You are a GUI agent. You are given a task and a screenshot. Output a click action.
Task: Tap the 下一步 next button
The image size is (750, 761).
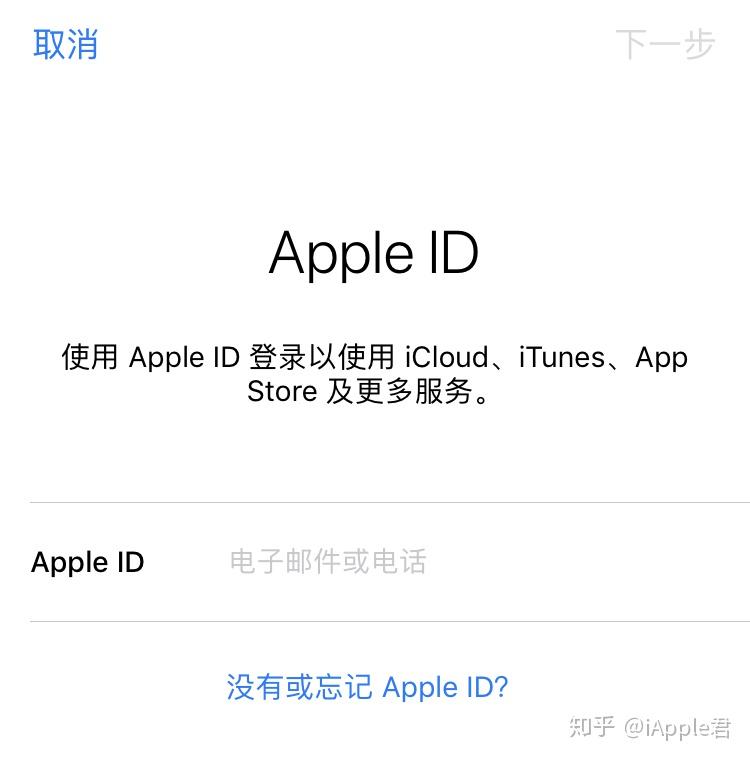click(x=665, y=45)
